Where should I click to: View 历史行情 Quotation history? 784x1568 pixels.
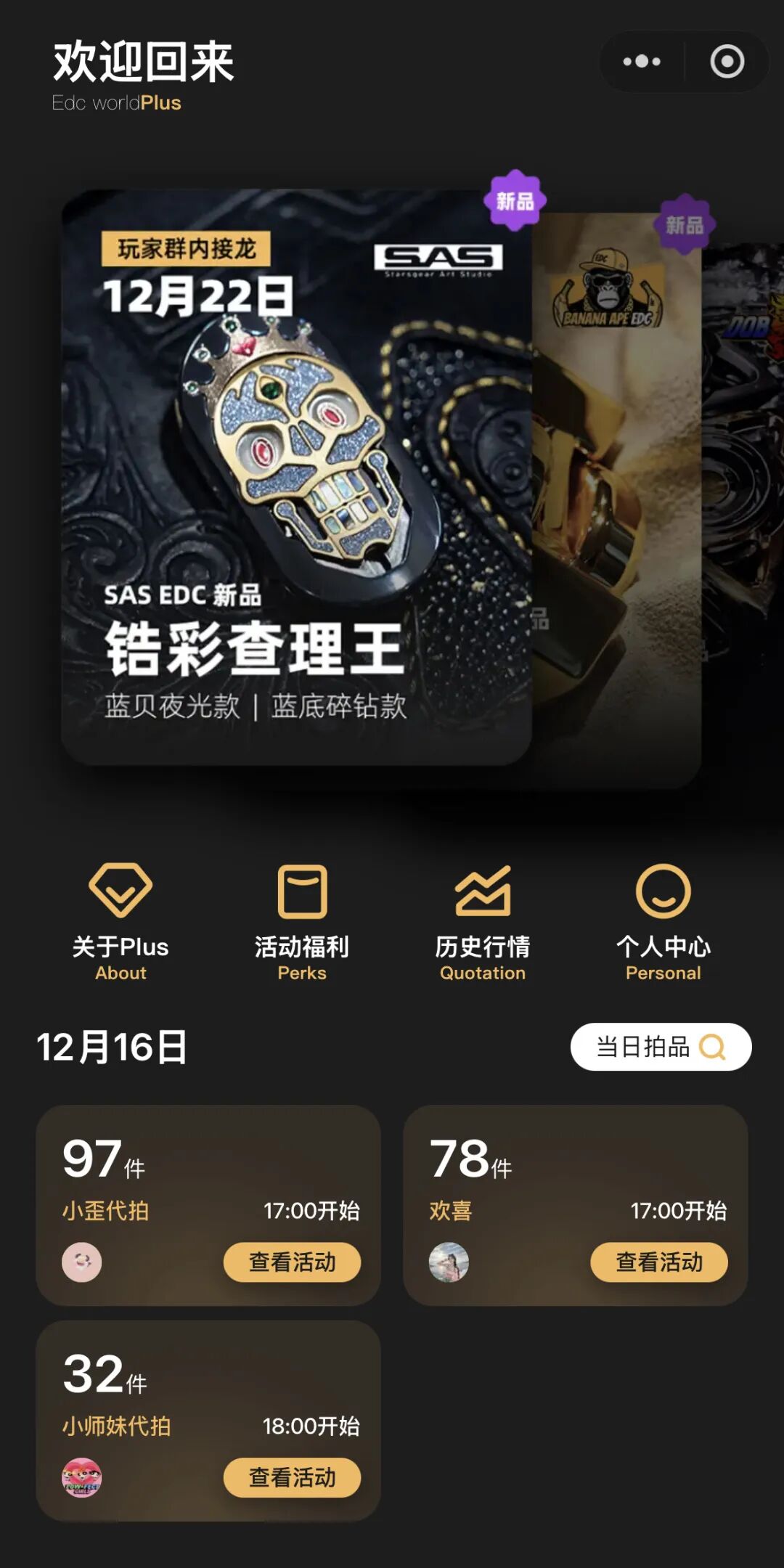(483, 920)
